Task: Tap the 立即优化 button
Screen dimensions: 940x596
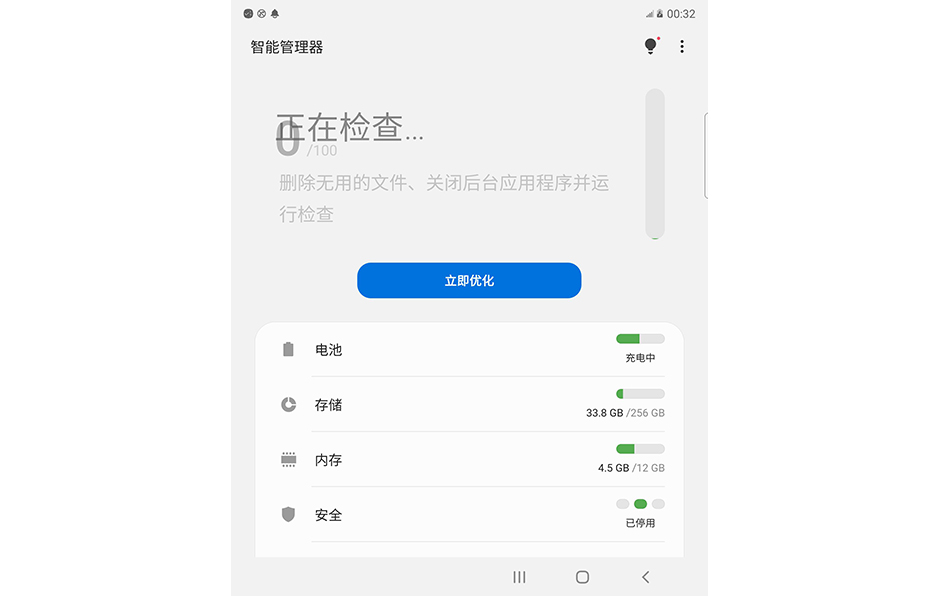Action: point(469,281)
